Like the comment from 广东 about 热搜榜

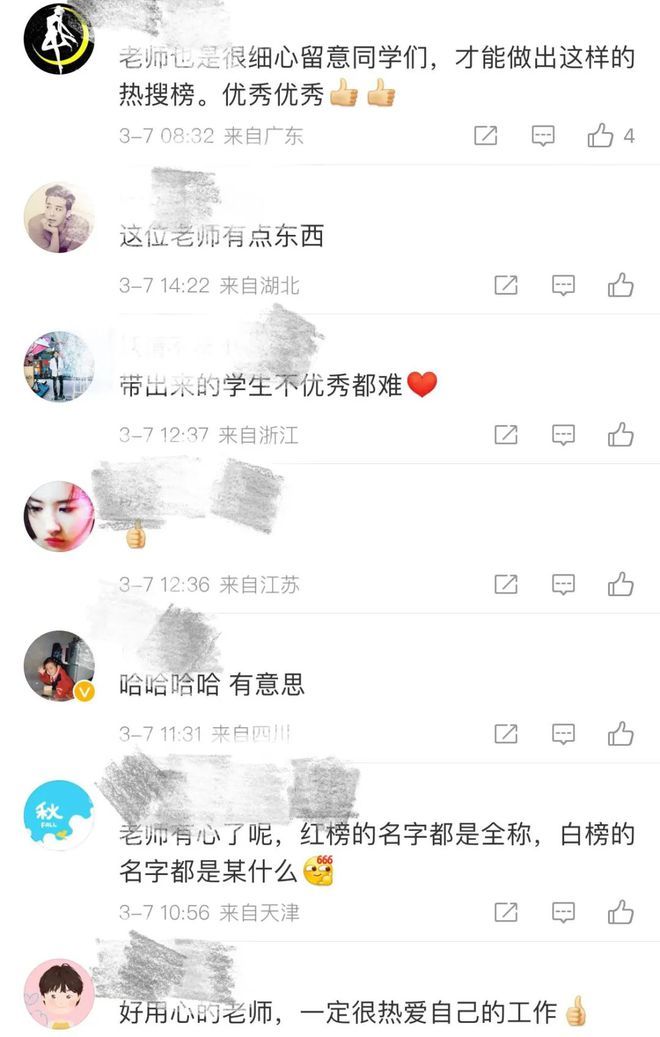tap(601, 136)
